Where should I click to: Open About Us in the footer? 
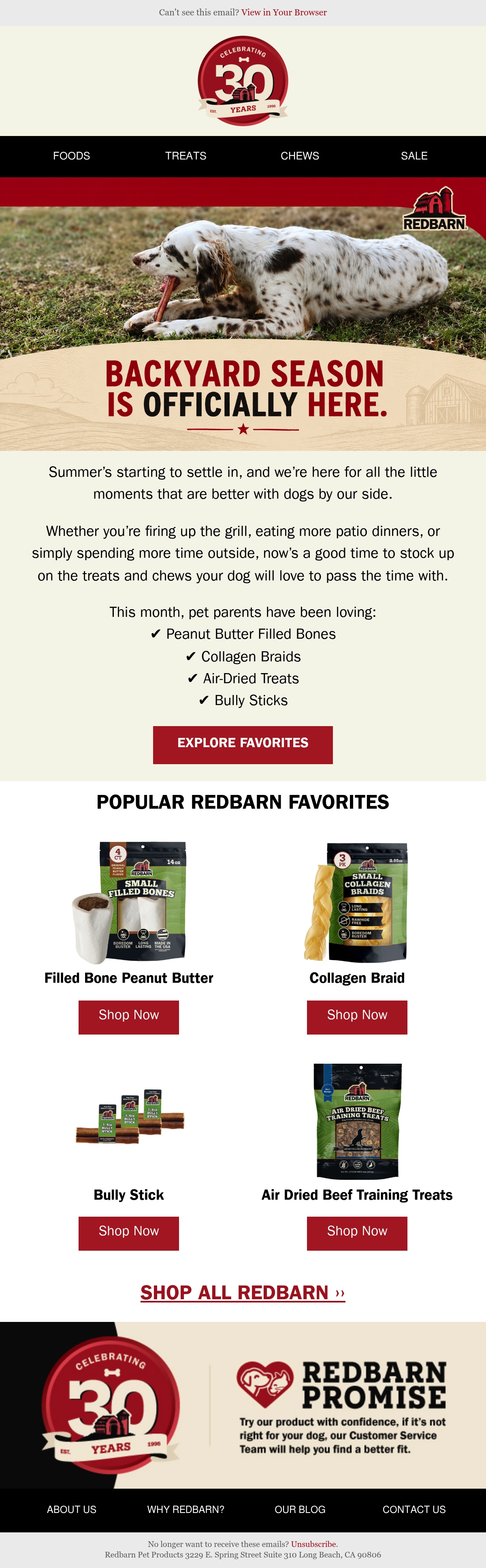point(71,1509)
